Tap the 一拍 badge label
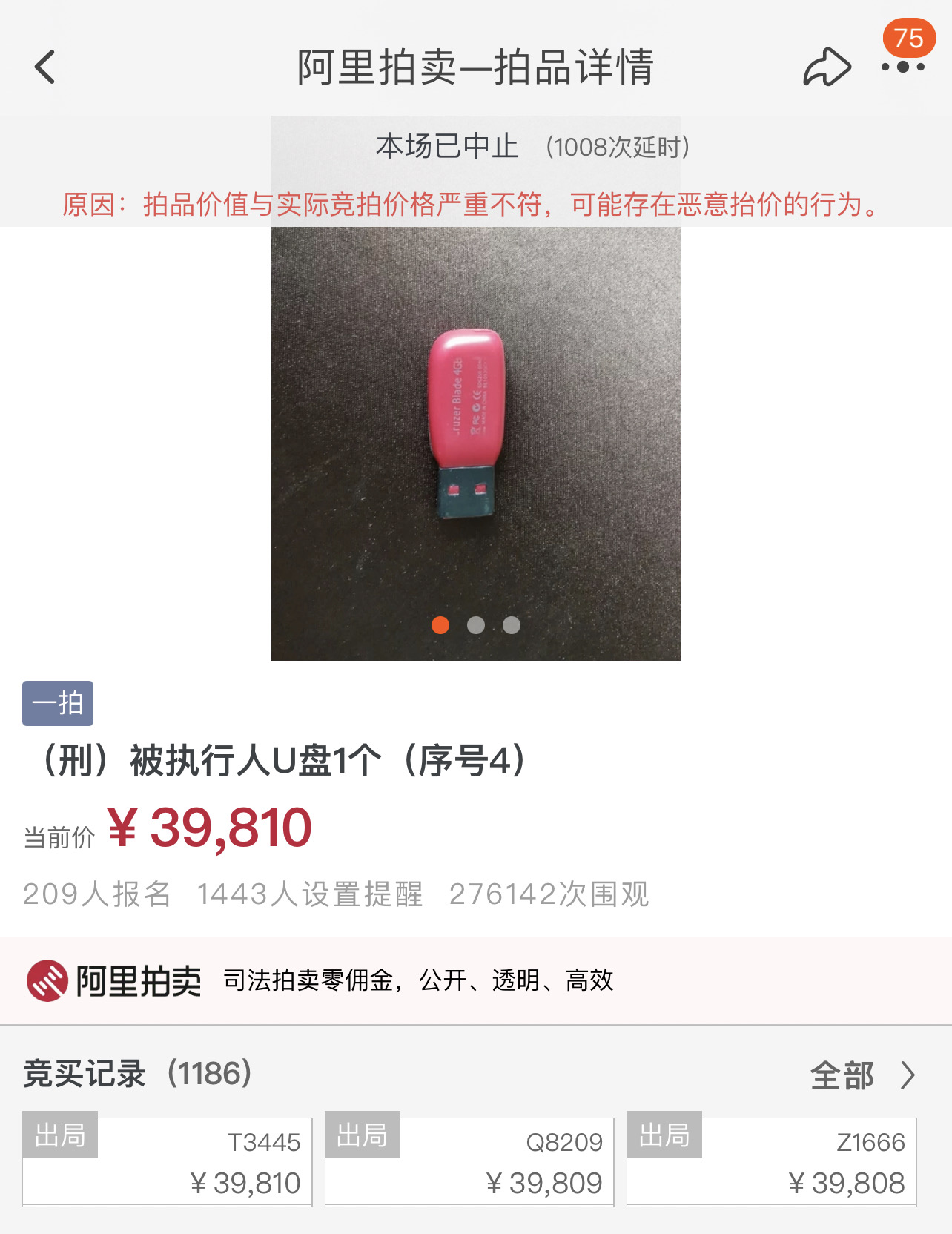Image resolution: width=952 pixels, height=1234 pixels. coord(58,704)
